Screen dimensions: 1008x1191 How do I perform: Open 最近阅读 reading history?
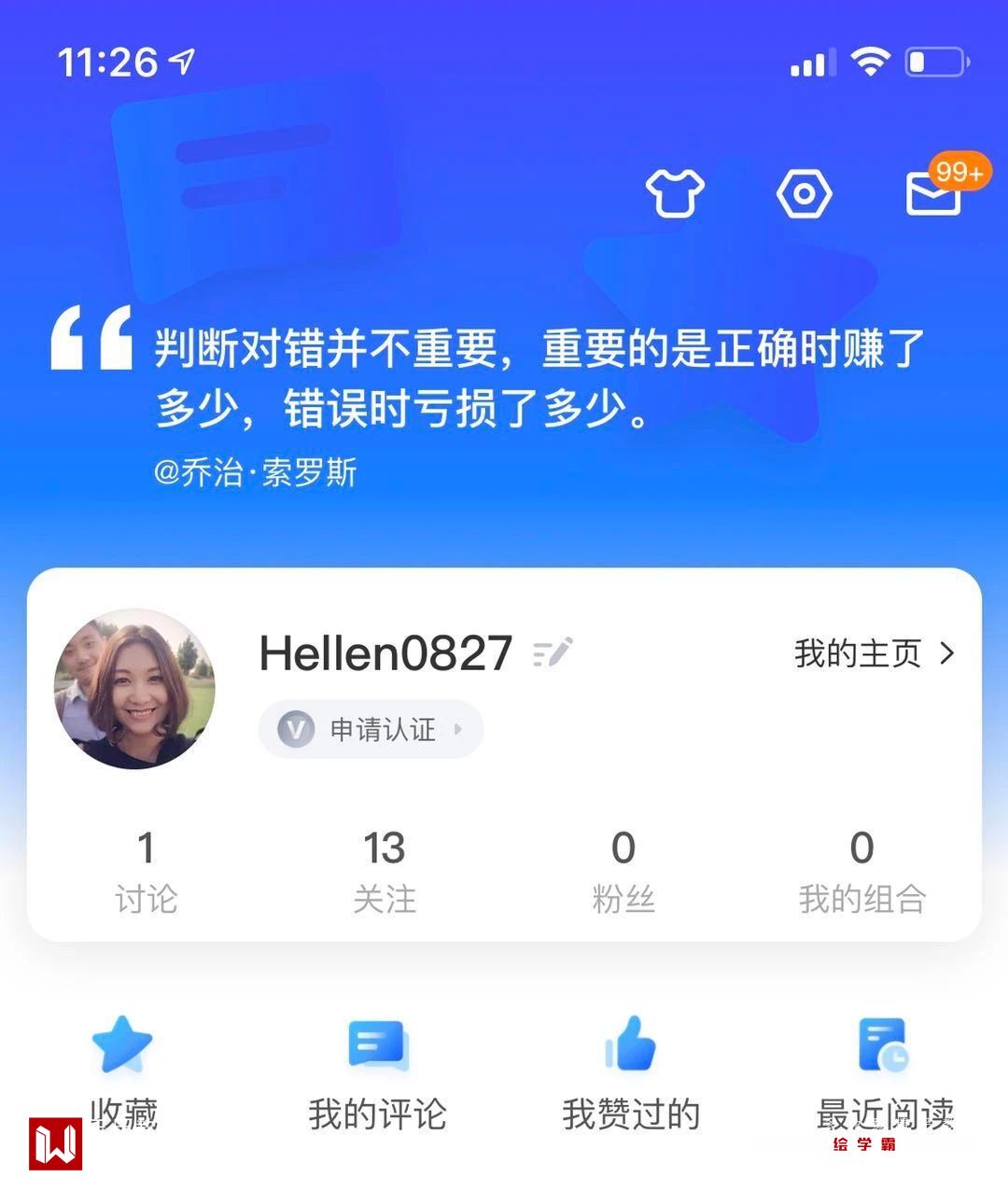pos(884,1073)
